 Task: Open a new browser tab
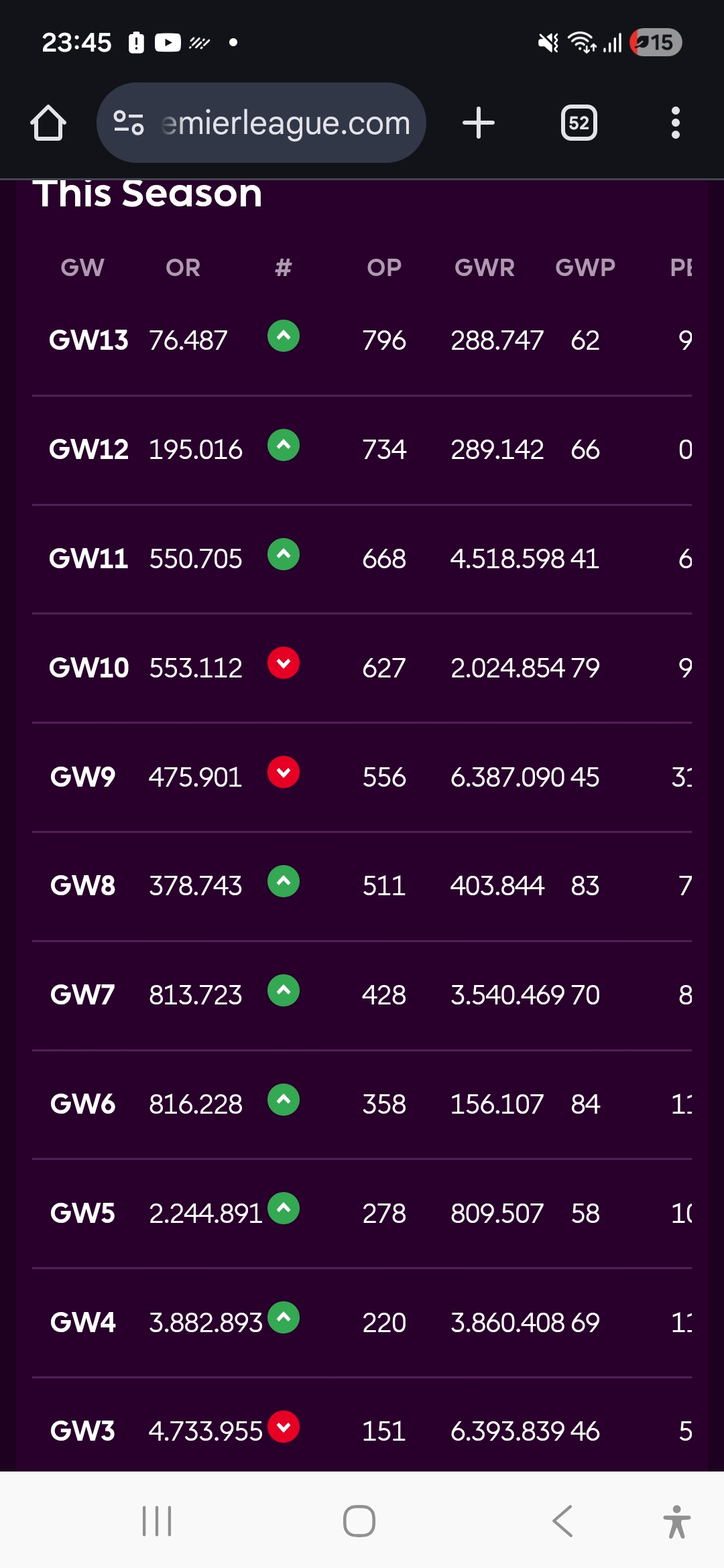[x=479, y=123]
